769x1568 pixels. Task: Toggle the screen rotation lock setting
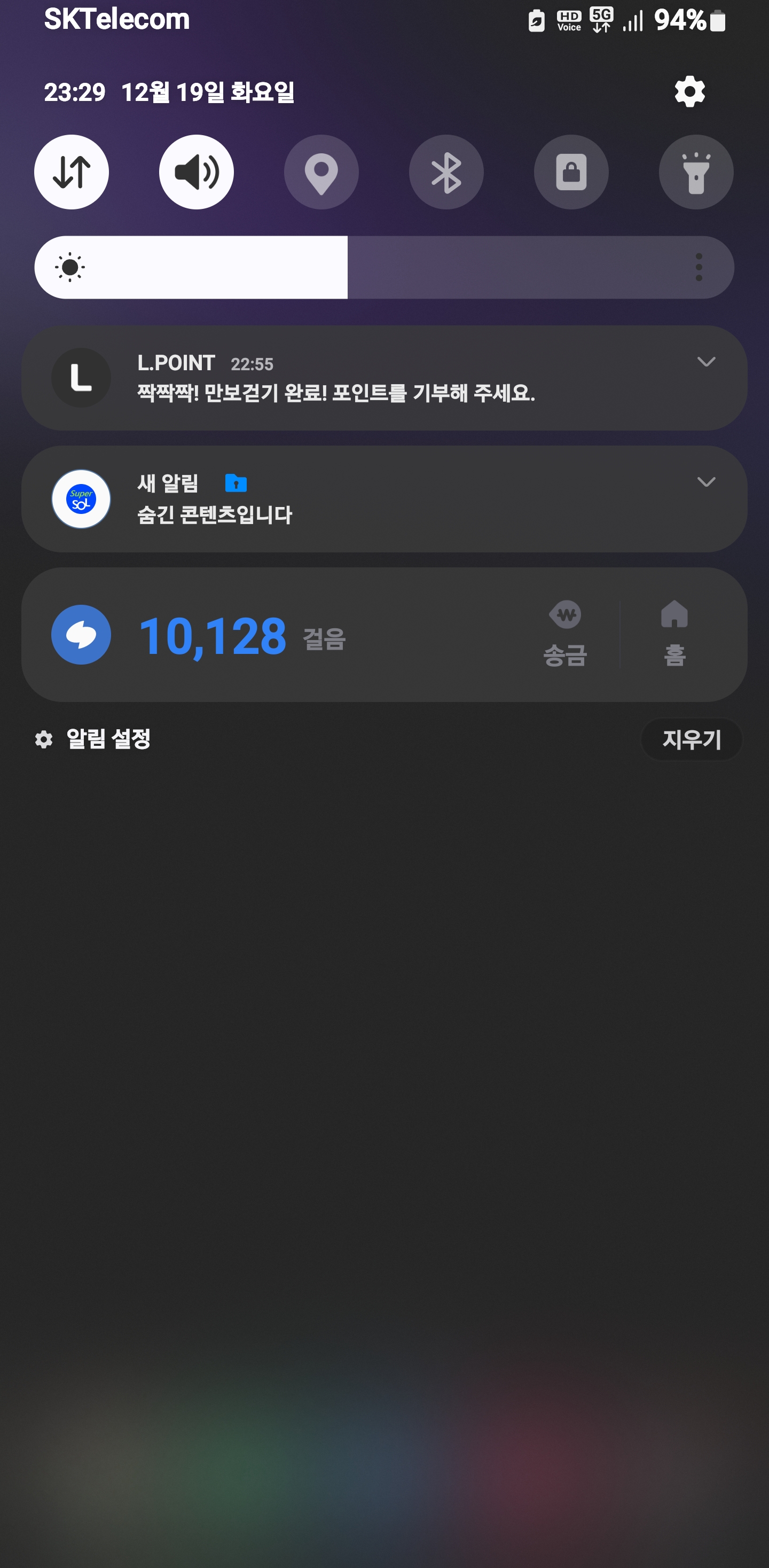point(571,172)
